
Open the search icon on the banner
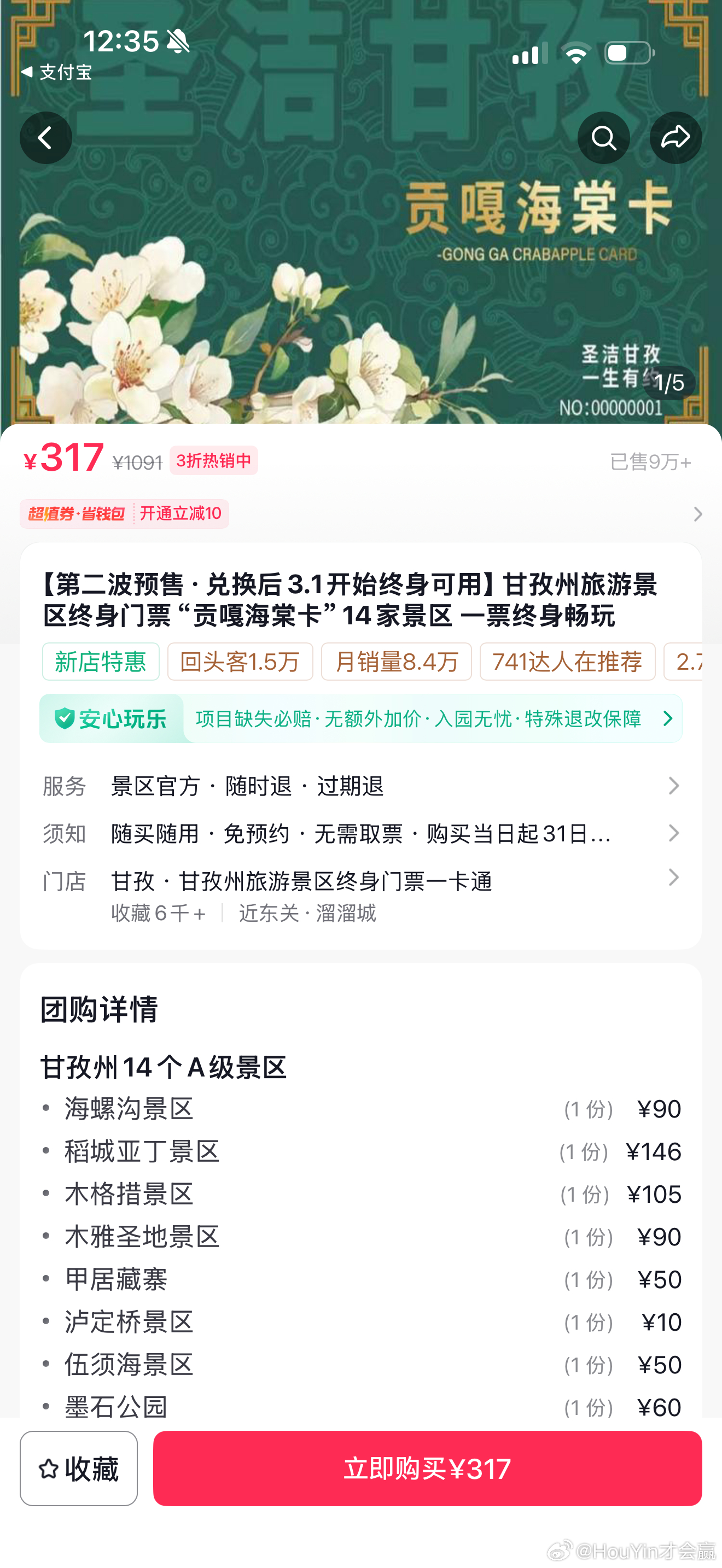[604, 138]
